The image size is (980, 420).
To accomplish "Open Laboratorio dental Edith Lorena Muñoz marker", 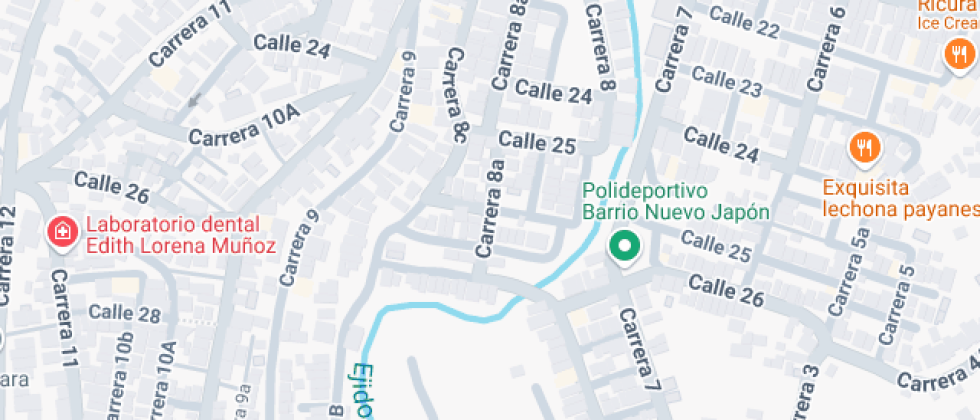I will click(x=62, y=234).
